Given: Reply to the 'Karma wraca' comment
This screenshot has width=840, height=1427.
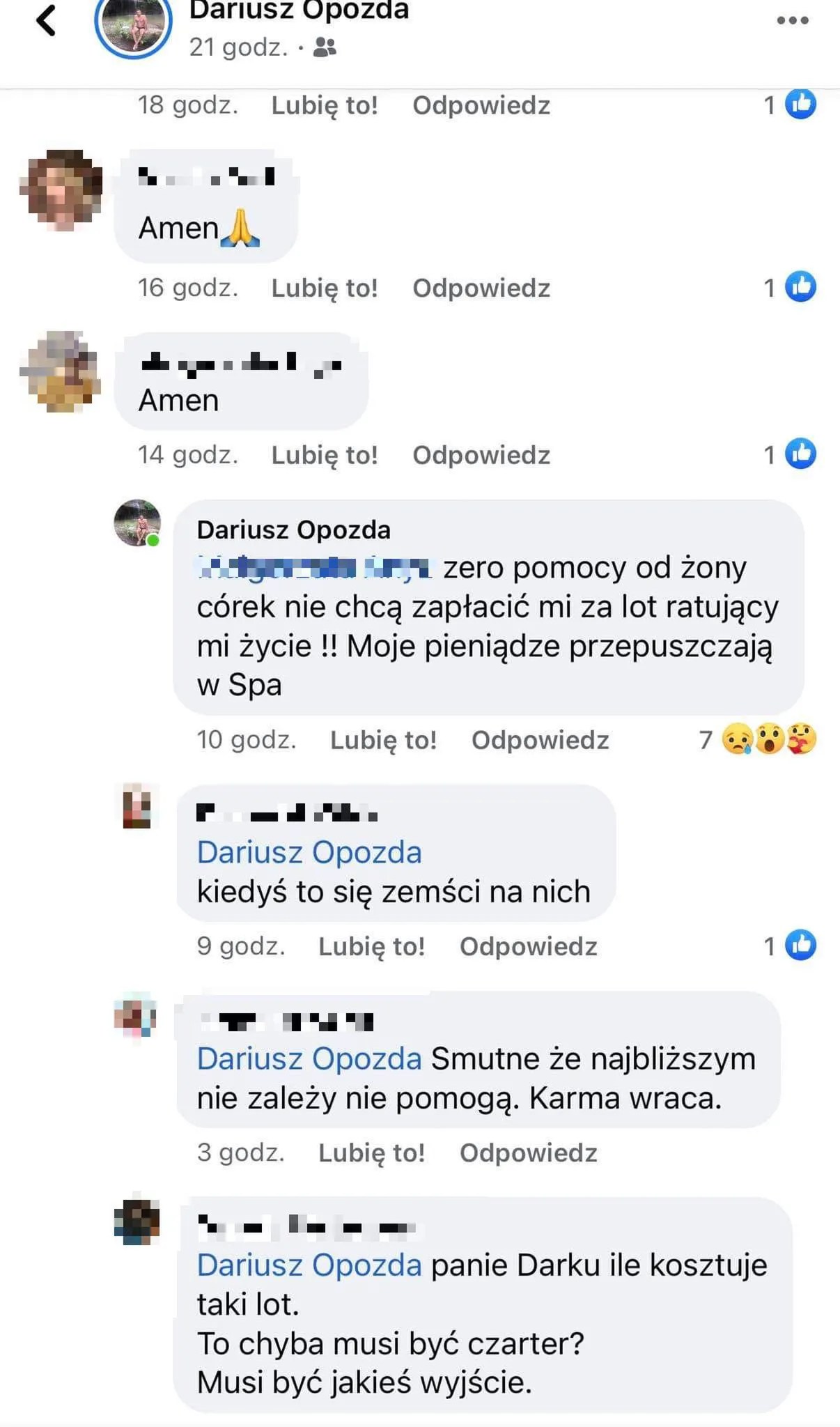Looking at the screenshot, I should tap(528, 1152).
